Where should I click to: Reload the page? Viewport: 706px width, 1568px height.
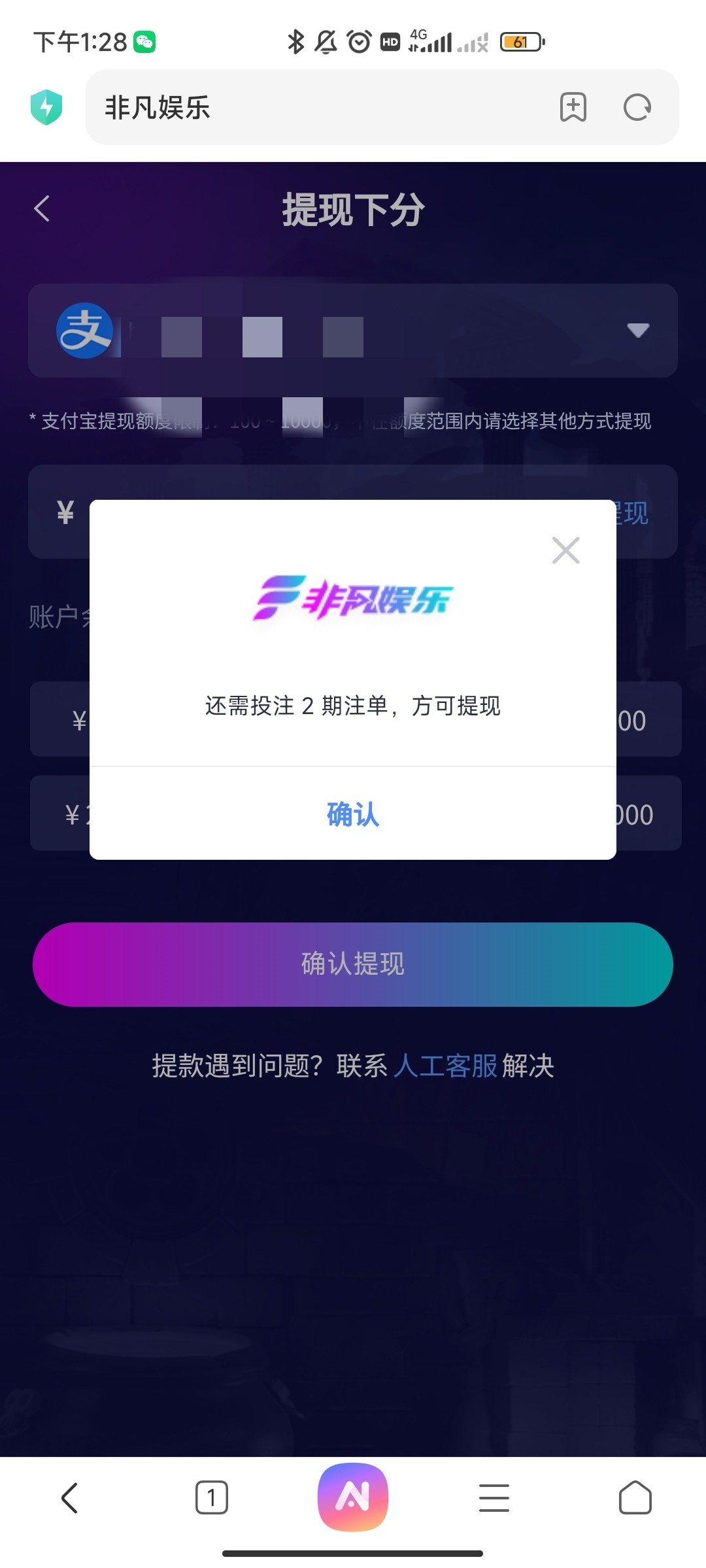(x=637, y=107)
